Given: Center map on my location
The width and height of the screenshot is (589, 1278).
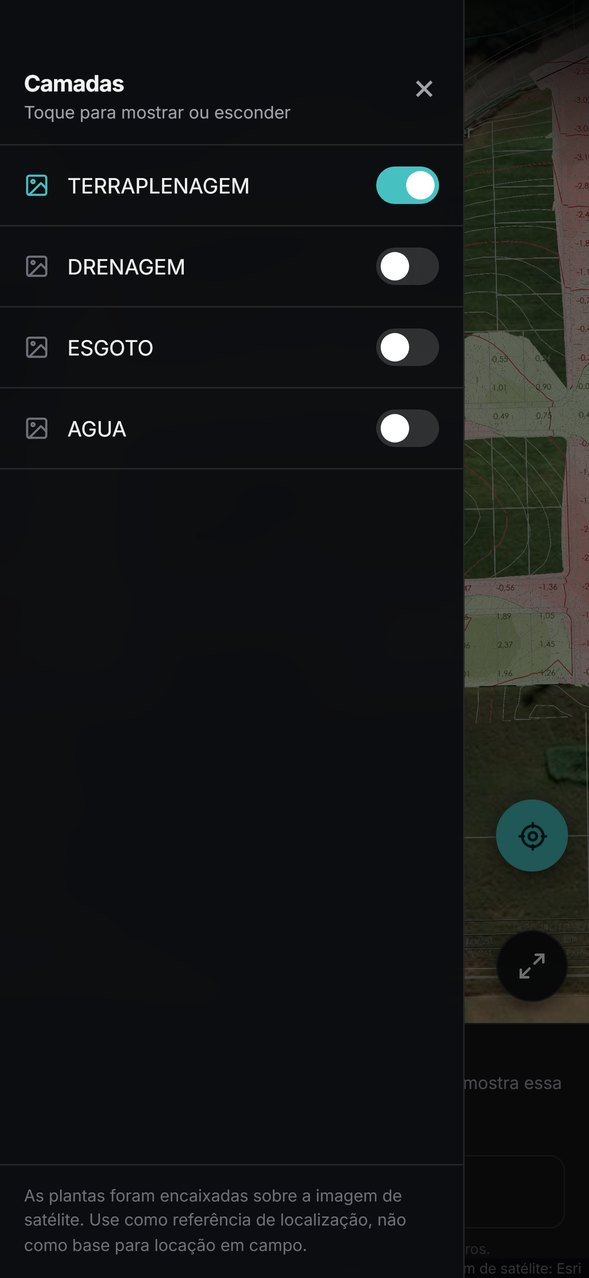Looking at the screenshot, I should pos(532,835).
